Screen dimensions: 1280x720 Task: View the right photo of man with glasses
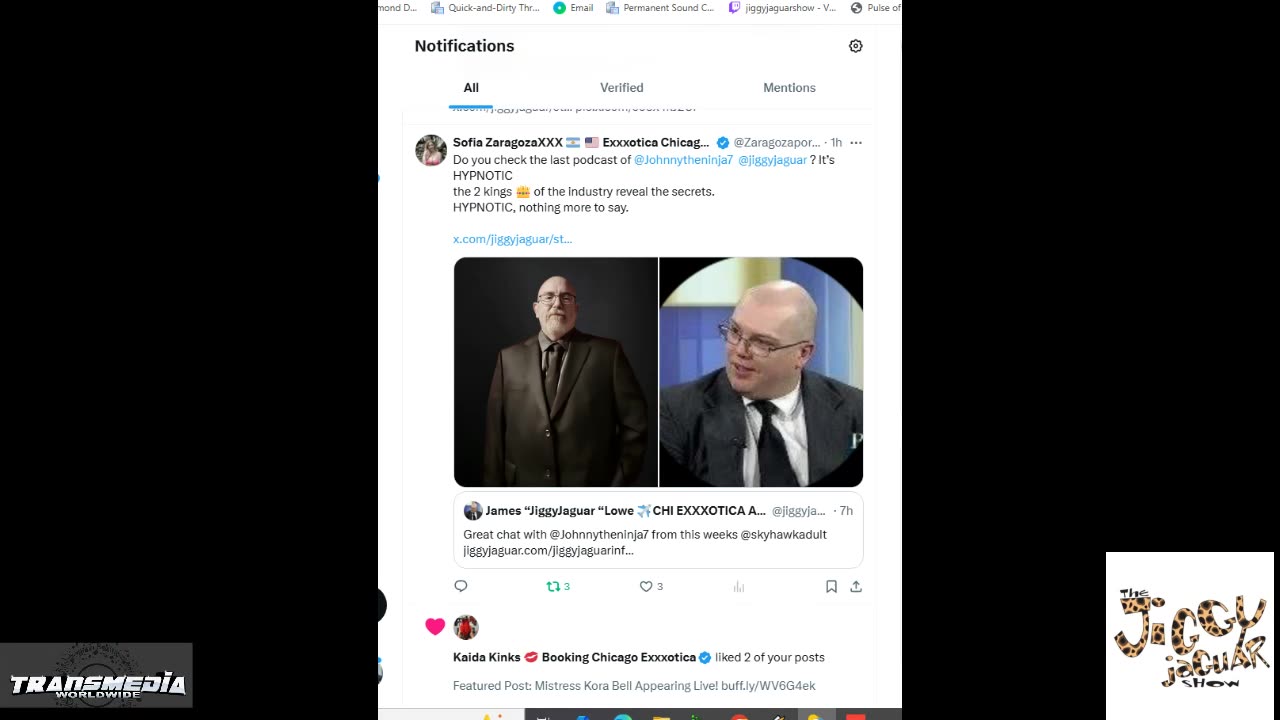click(761, 372)
